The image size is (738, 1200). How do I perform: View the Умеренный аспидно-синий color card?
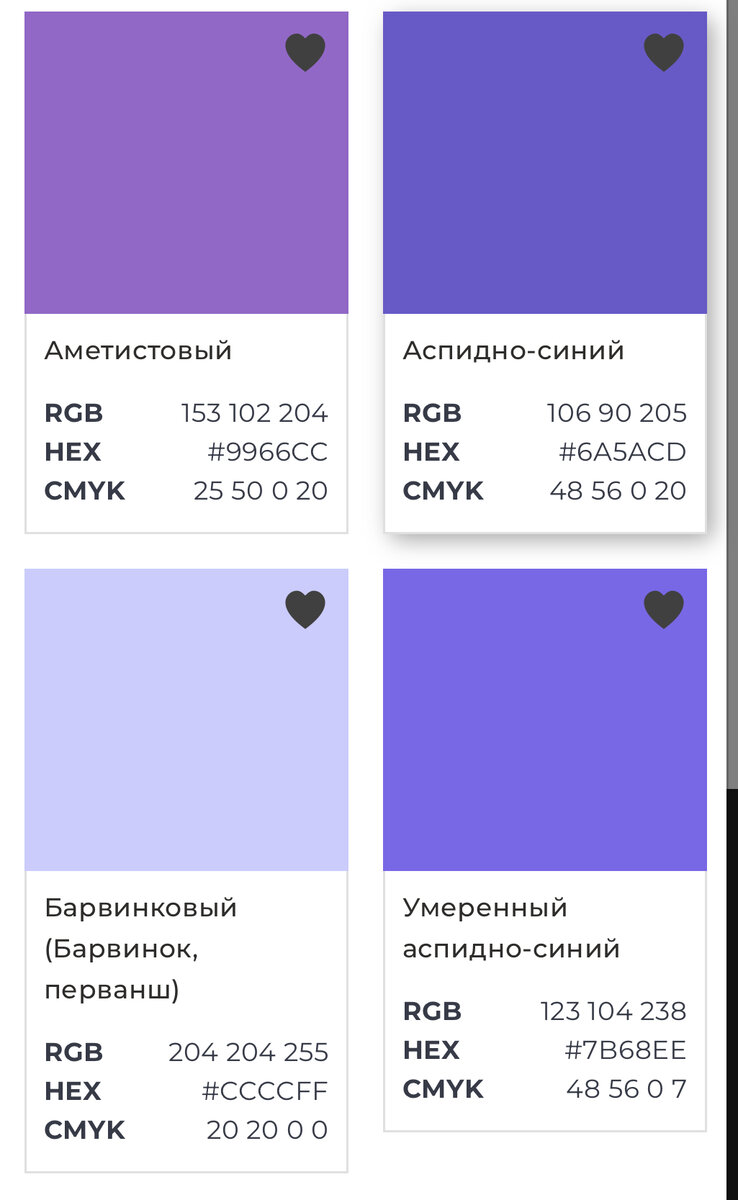[545, 850]
